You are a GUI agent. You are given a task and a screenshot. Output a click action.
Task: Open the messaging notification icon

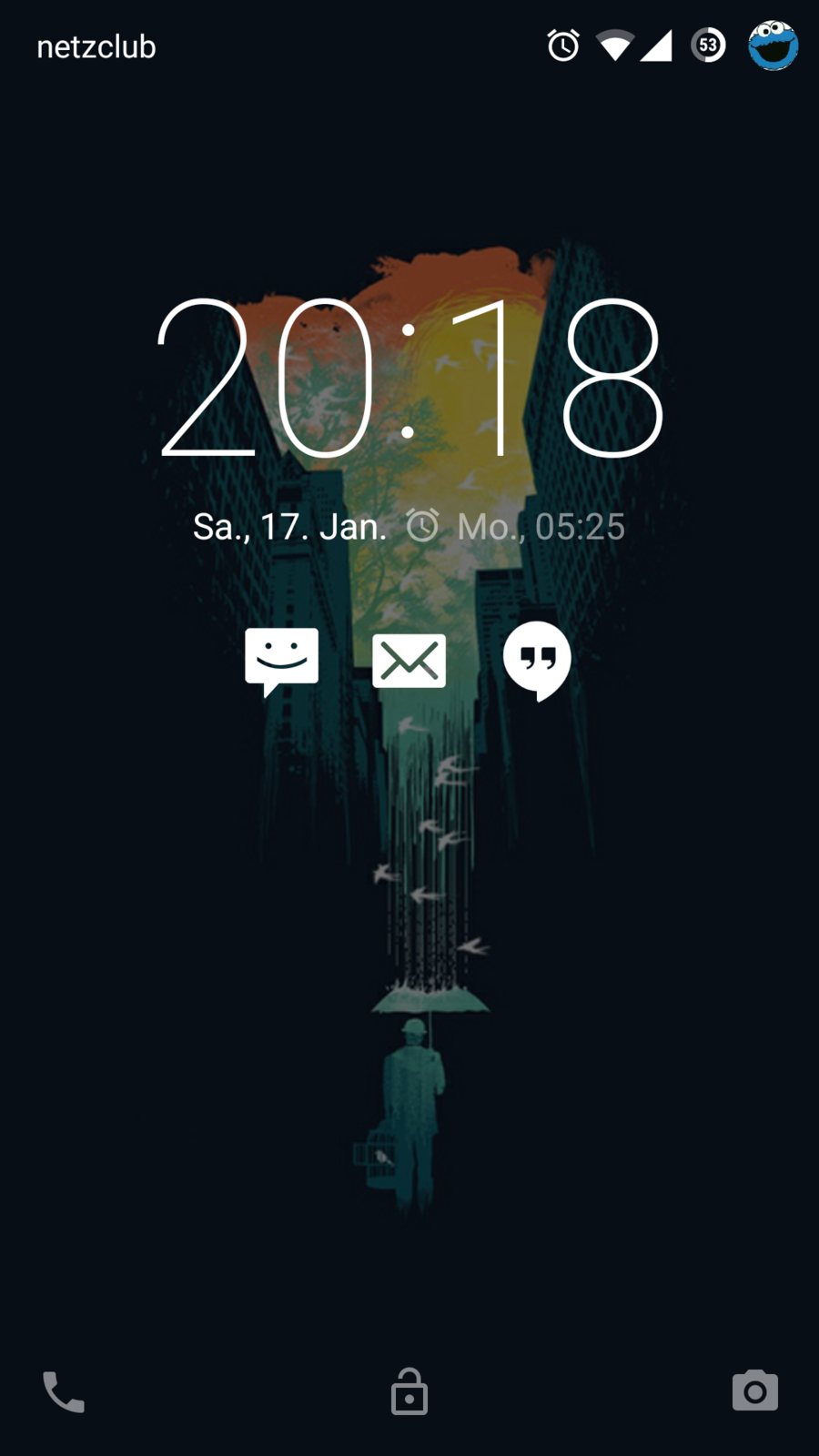pyautogui.click(x=281, y=660)
